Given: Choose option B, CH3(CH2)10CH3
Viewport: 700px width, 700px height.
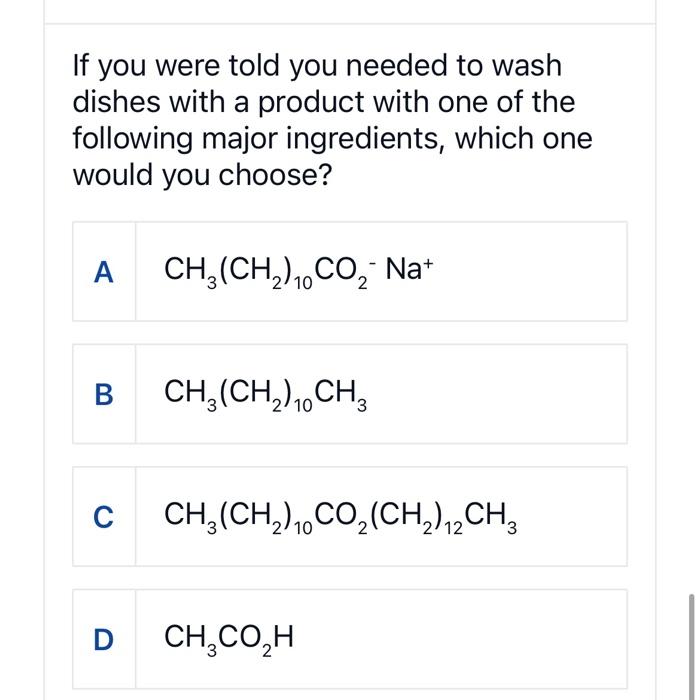Looking at the screenshot, I should [x=350, y=394].
